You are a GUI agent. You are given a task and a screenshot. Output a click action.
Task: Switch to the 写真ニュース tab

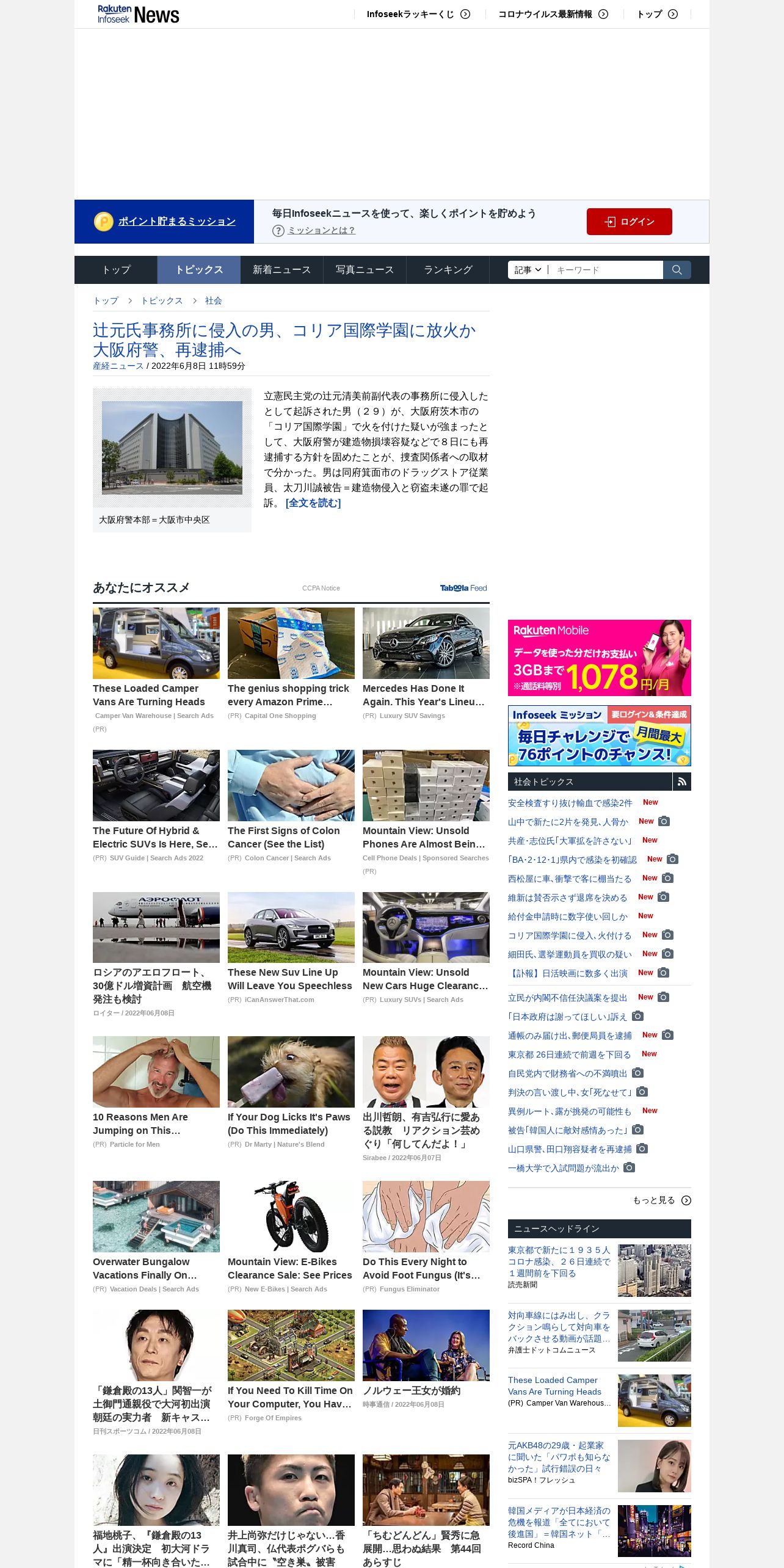coord(365,270)
